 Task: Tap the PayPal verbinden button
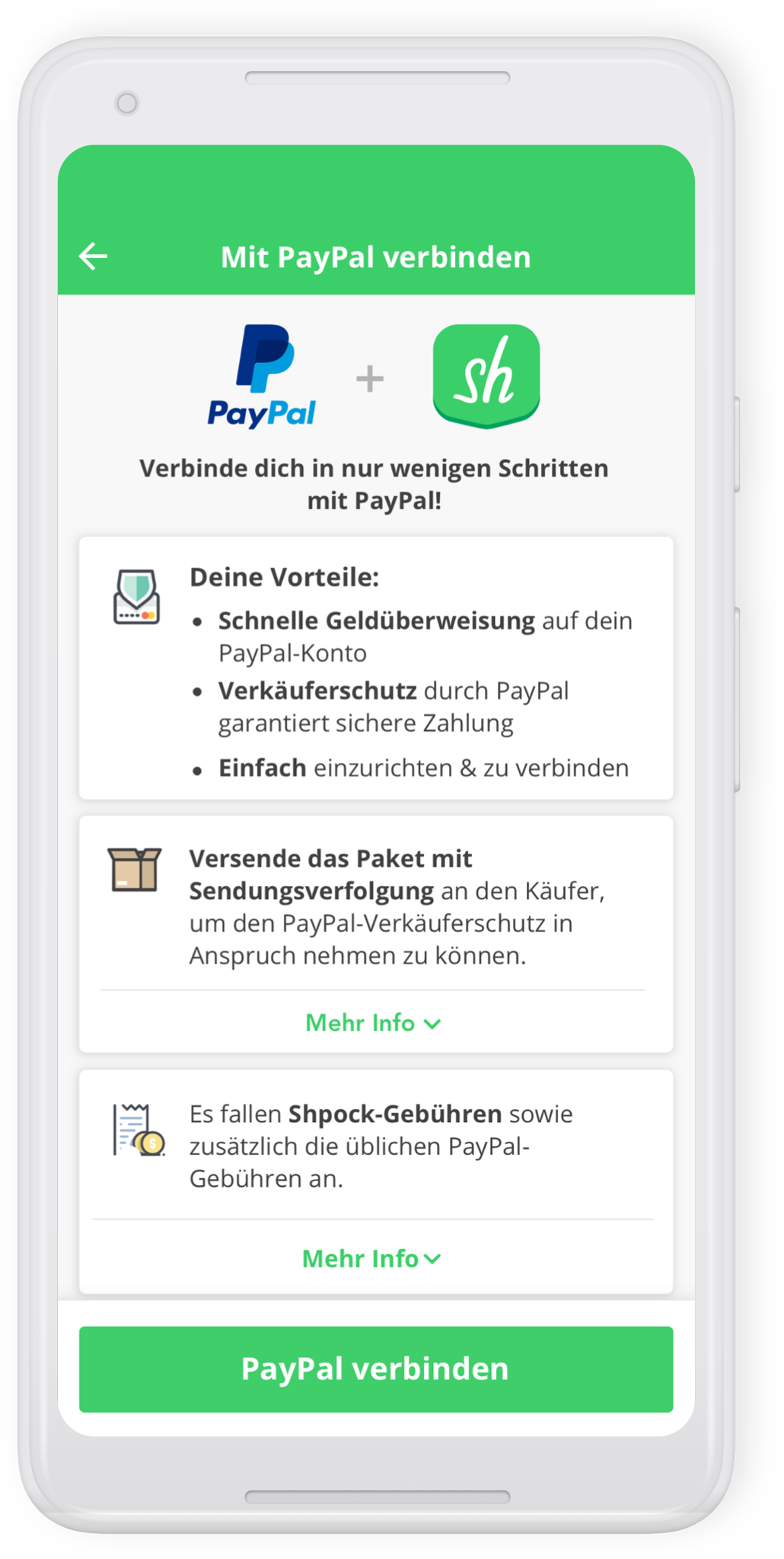(376, 1369)
